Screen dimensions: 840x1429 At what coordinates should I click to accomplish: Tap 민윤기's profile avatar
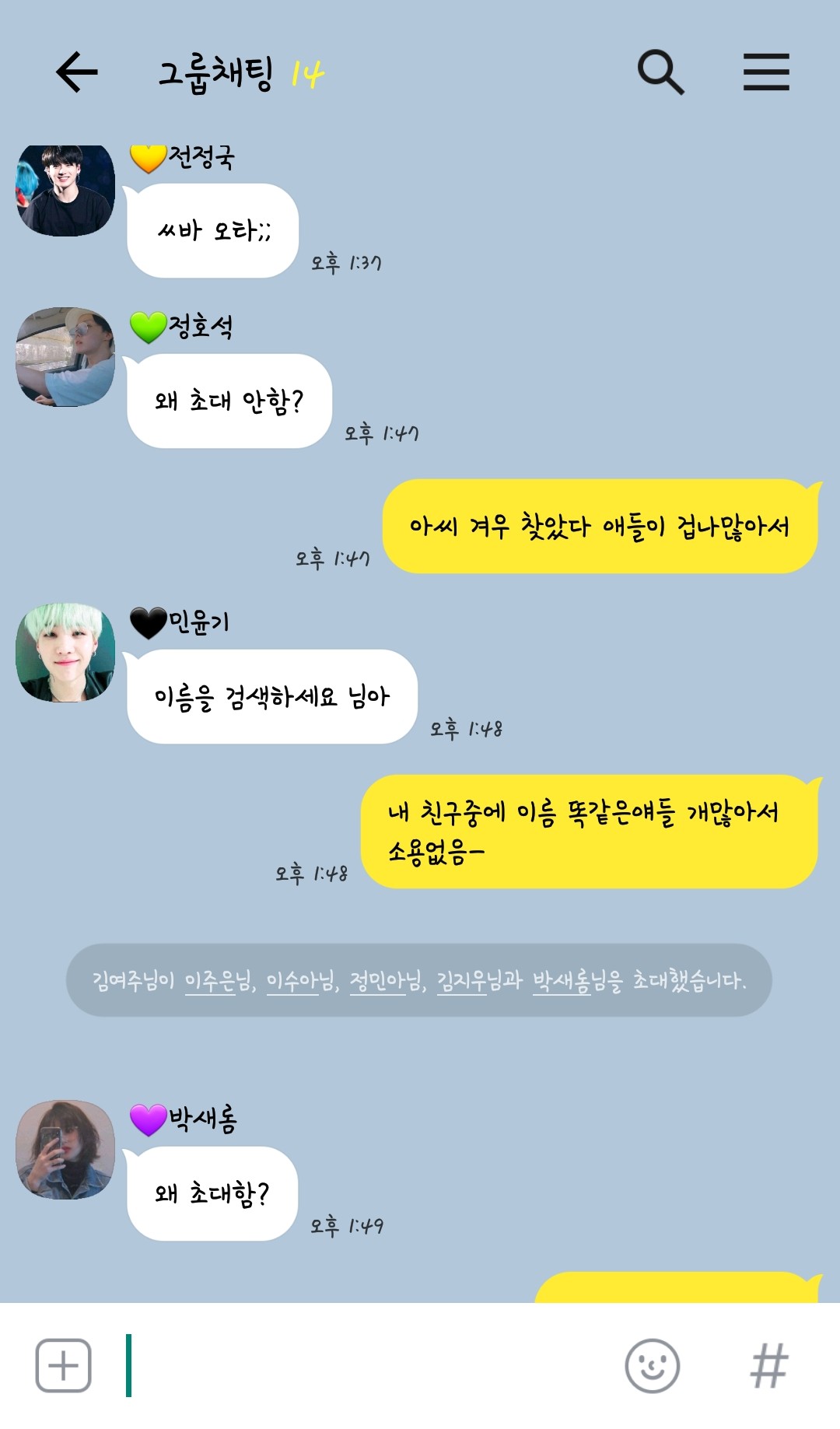pyautogui.click(x=65, y=653)
